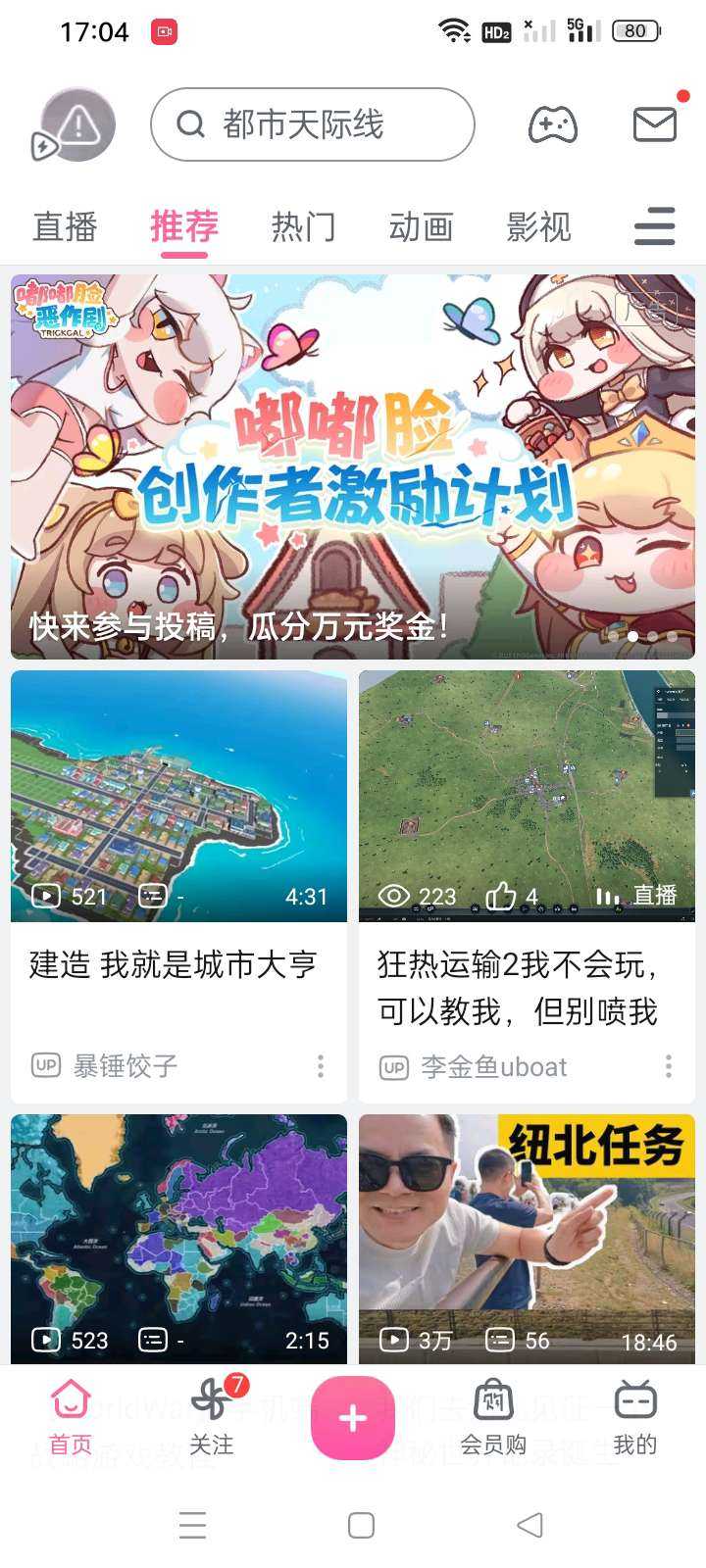Go to the 影视 tab
706x1568 pixels.
[538, 227]
